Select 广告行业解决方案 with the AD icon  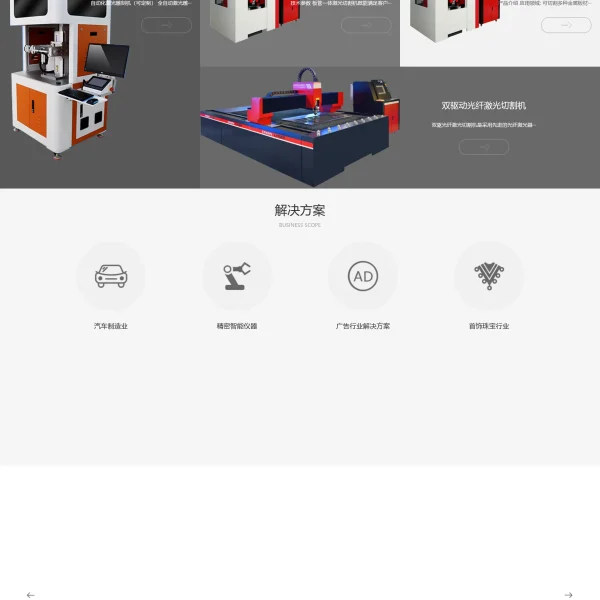tap(363, 277)
